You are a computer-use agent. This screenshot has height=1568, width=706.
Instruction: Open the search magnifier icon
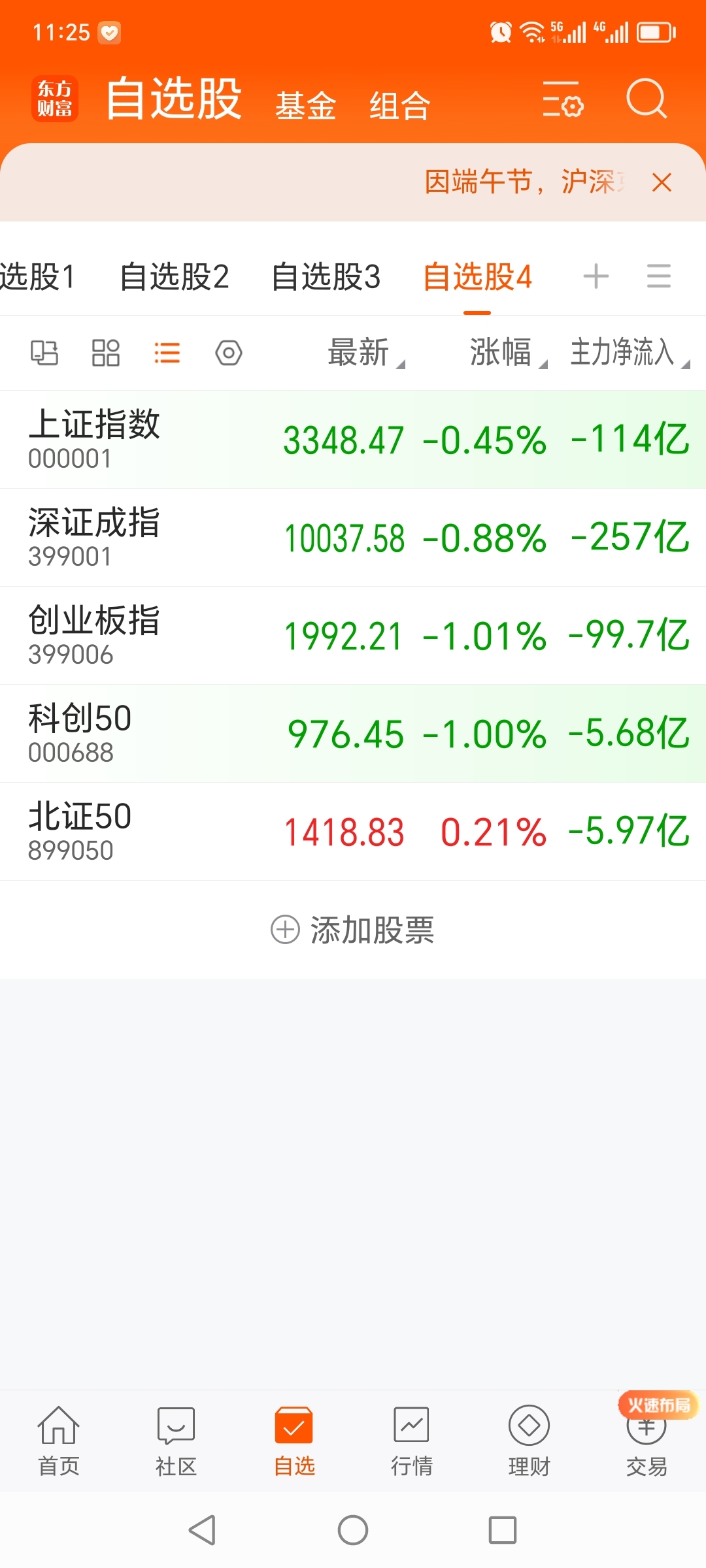click(647, 99)
